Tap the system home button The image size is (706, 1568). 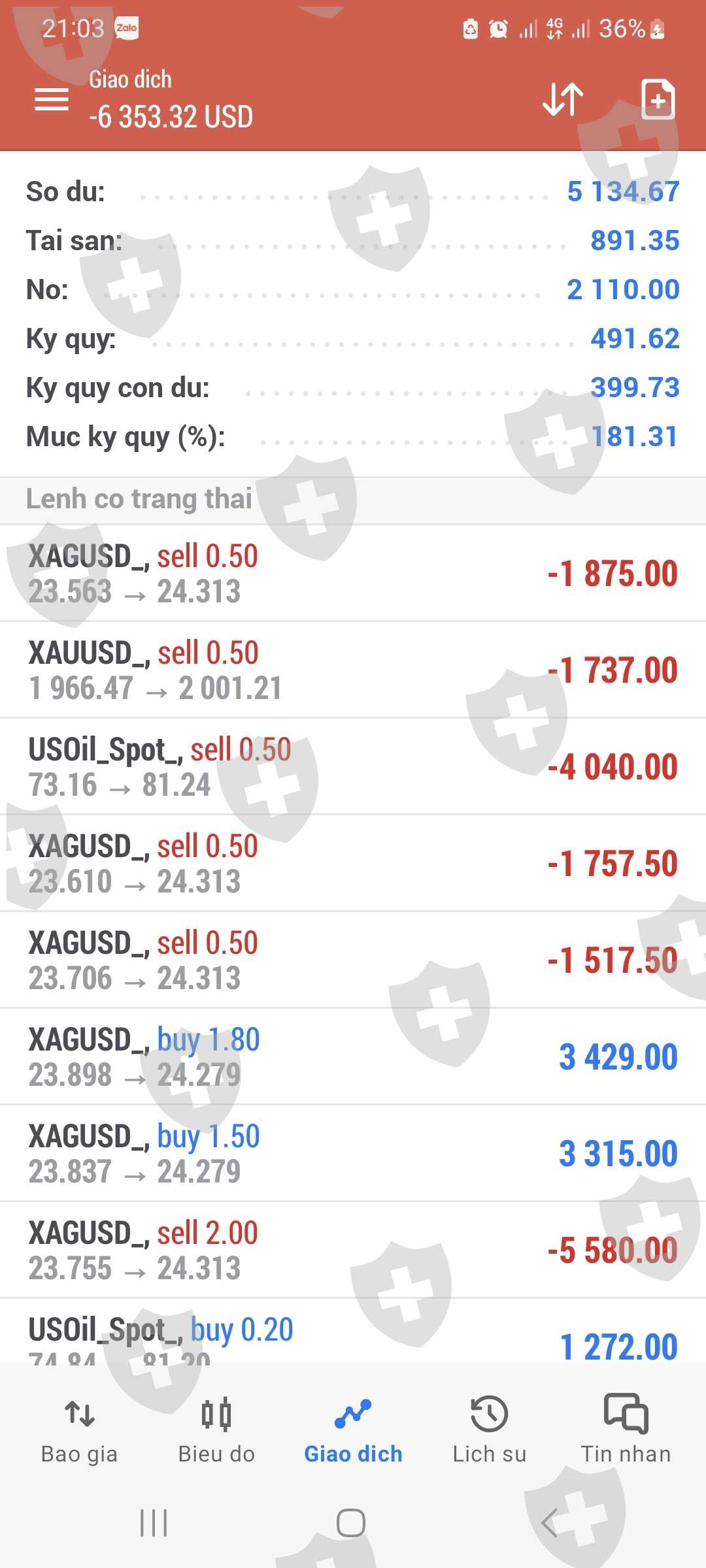coord(351,1524)
